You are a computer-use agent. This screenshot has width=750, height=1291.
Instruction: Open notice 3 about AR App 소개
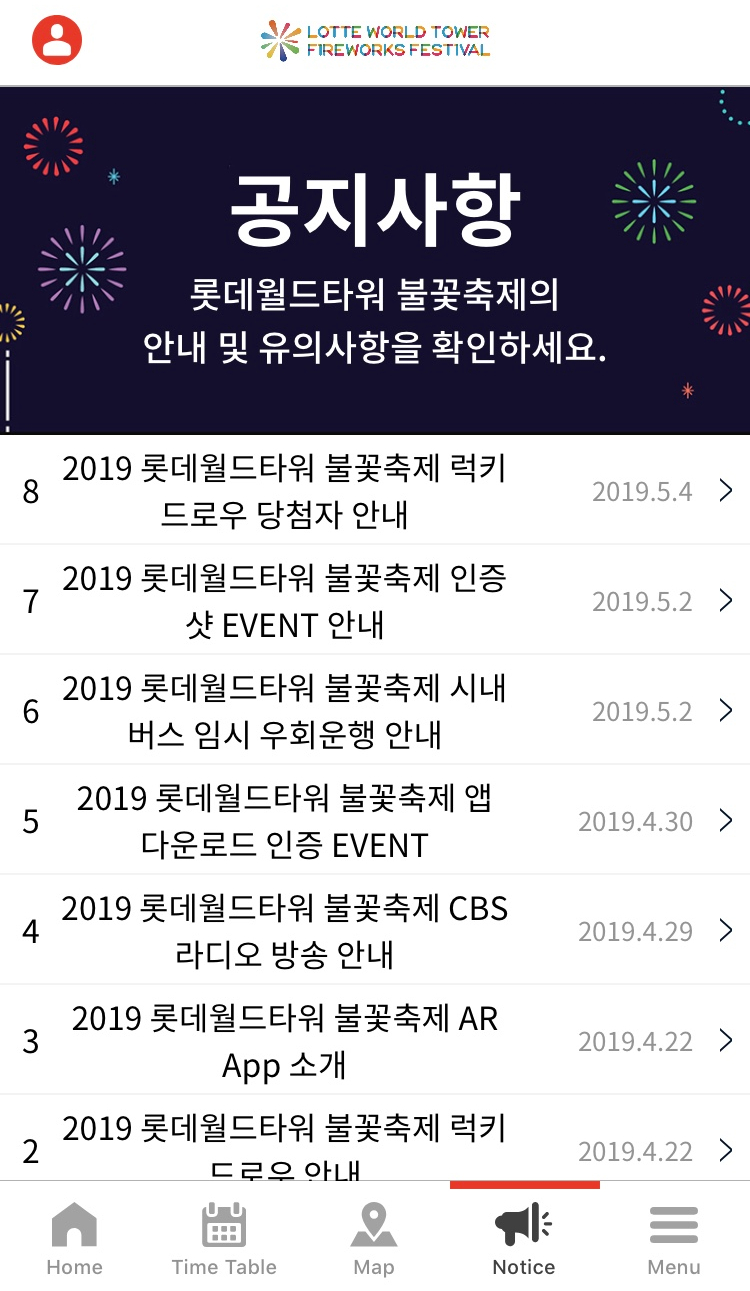375,1040
